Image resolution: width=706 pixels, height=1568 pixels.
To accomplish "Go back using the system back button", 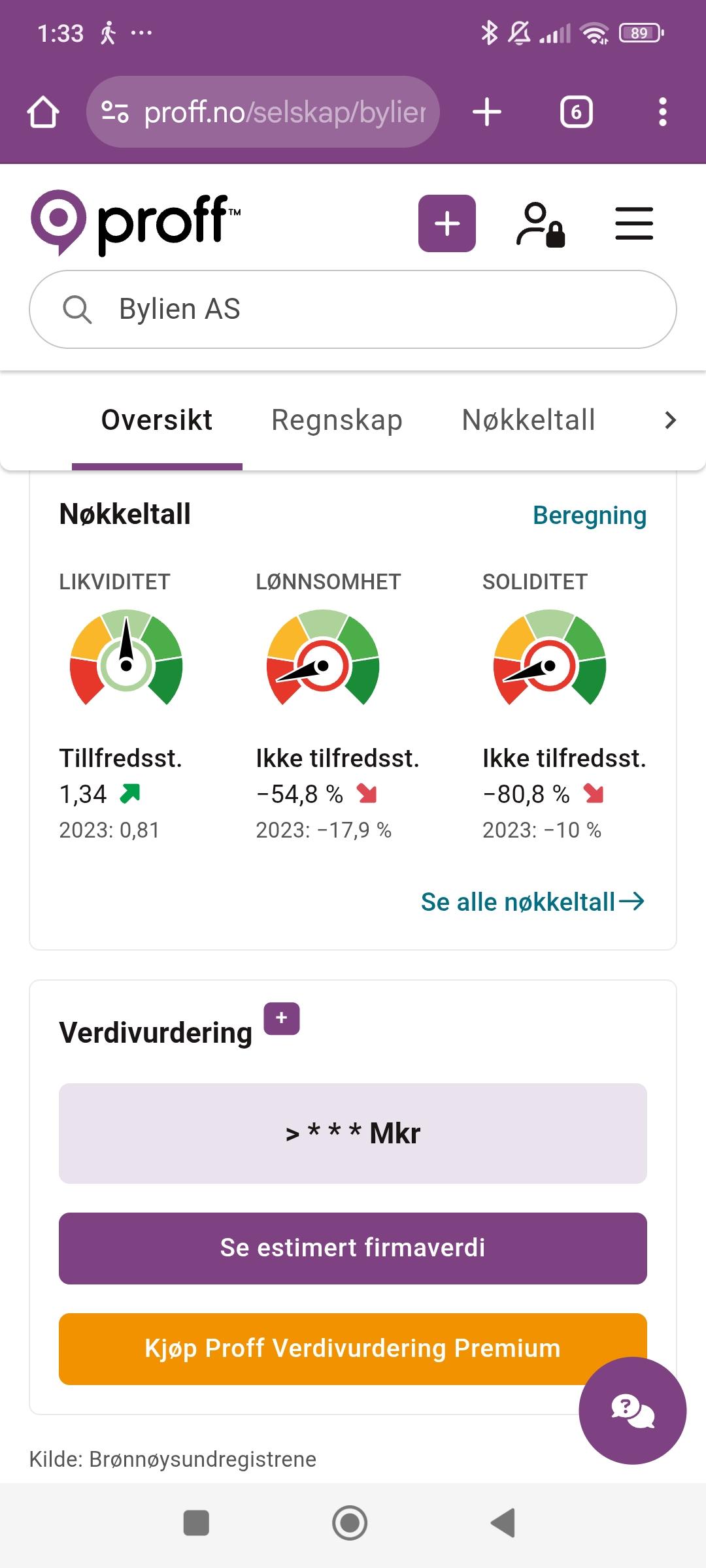I will (x=503, y=1523).
